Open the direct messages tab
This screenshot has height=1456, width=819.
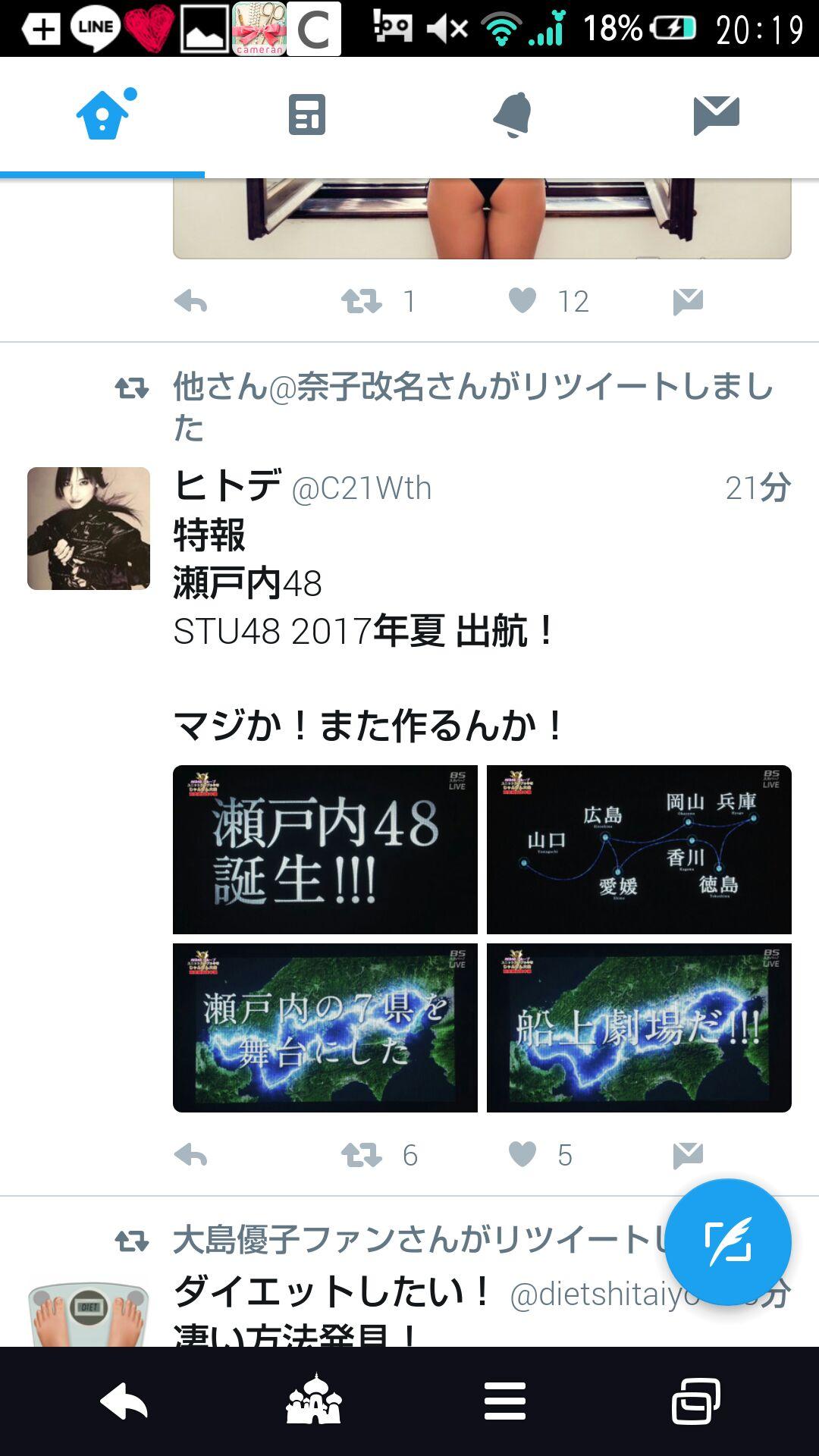[716, 115]
